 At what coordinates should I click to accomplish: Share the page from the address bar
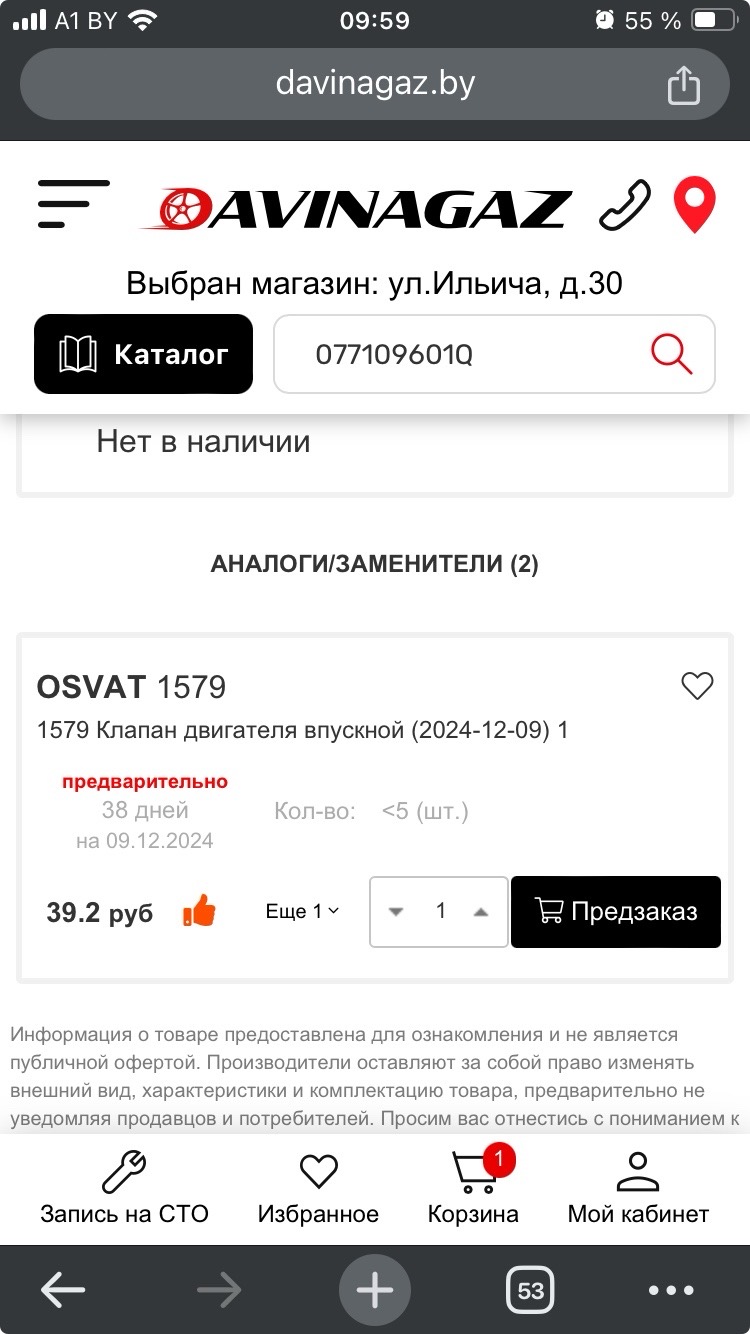pyautogui.click(x=684, y=85)
